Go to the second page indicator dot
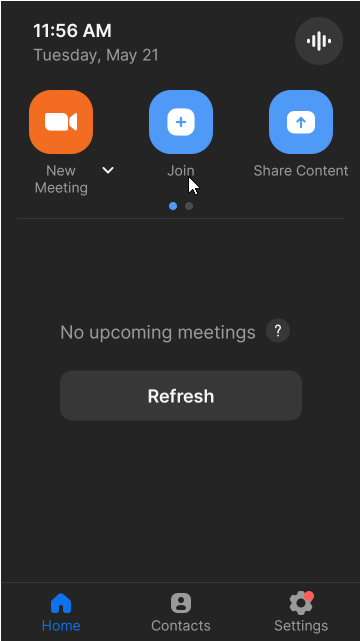 189,206
